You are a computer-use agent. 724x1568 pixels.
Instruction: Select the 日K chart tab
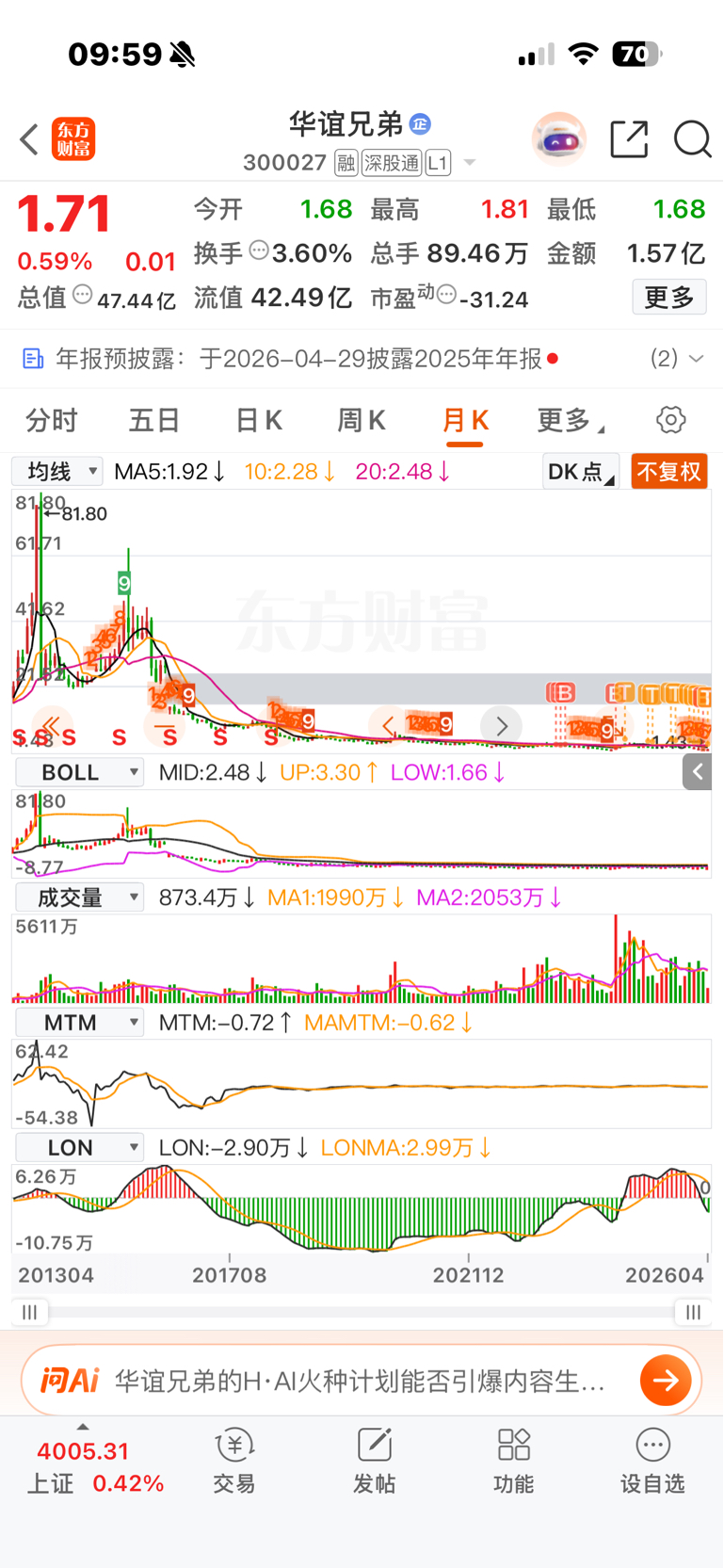(x=259, y=420)
